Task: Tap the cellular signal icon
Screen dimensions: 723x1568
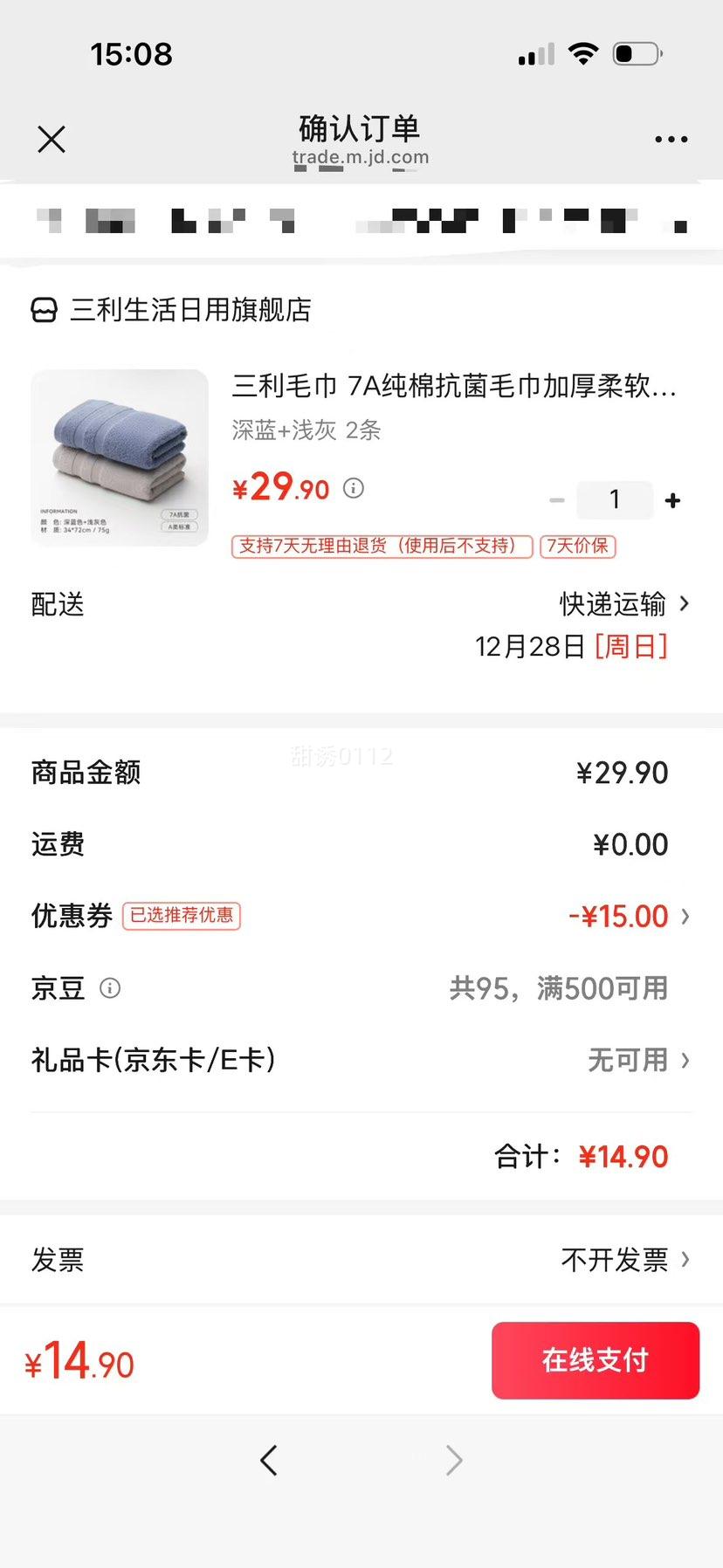Action: 534,54
